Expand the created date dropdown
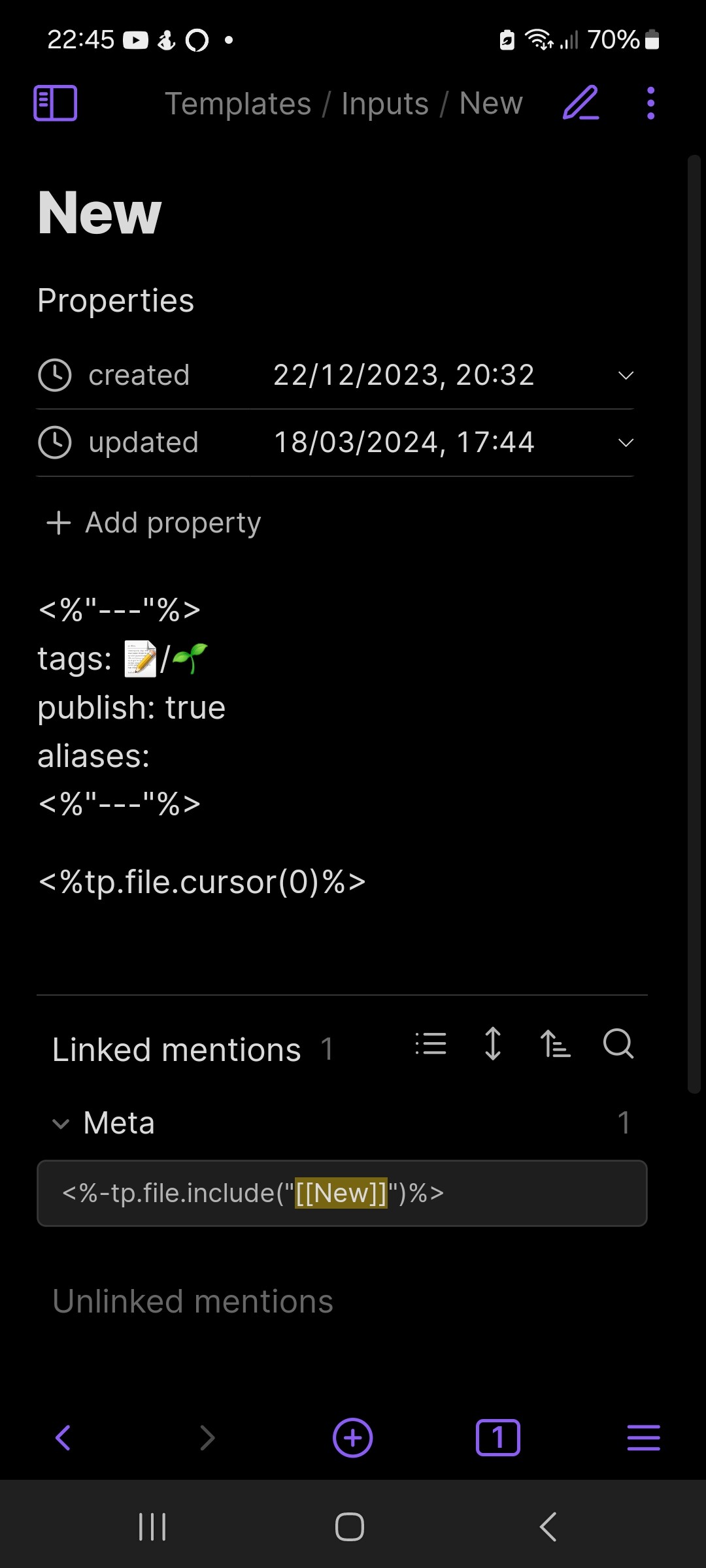 (x=626, y=376)
